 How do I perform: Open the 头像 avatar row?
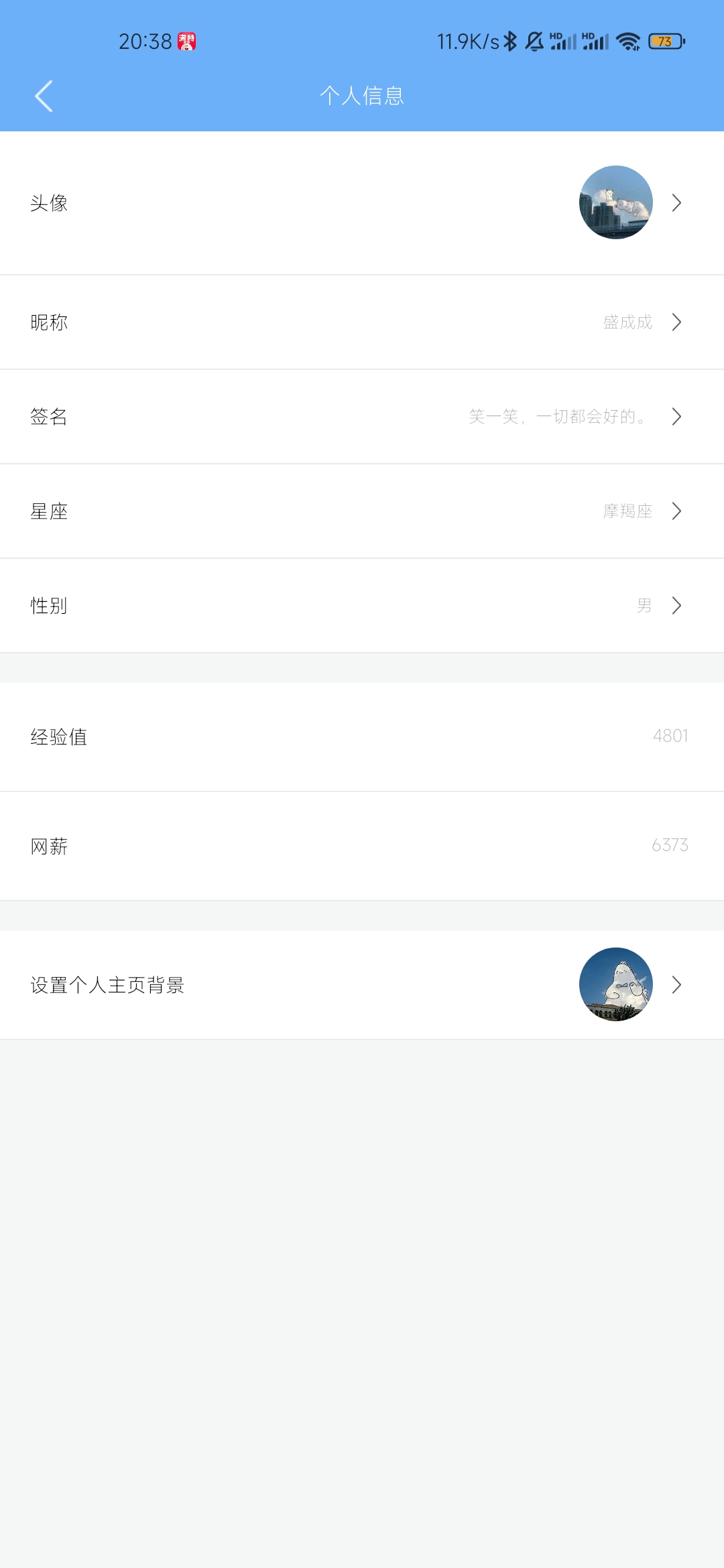pos(362,203)
